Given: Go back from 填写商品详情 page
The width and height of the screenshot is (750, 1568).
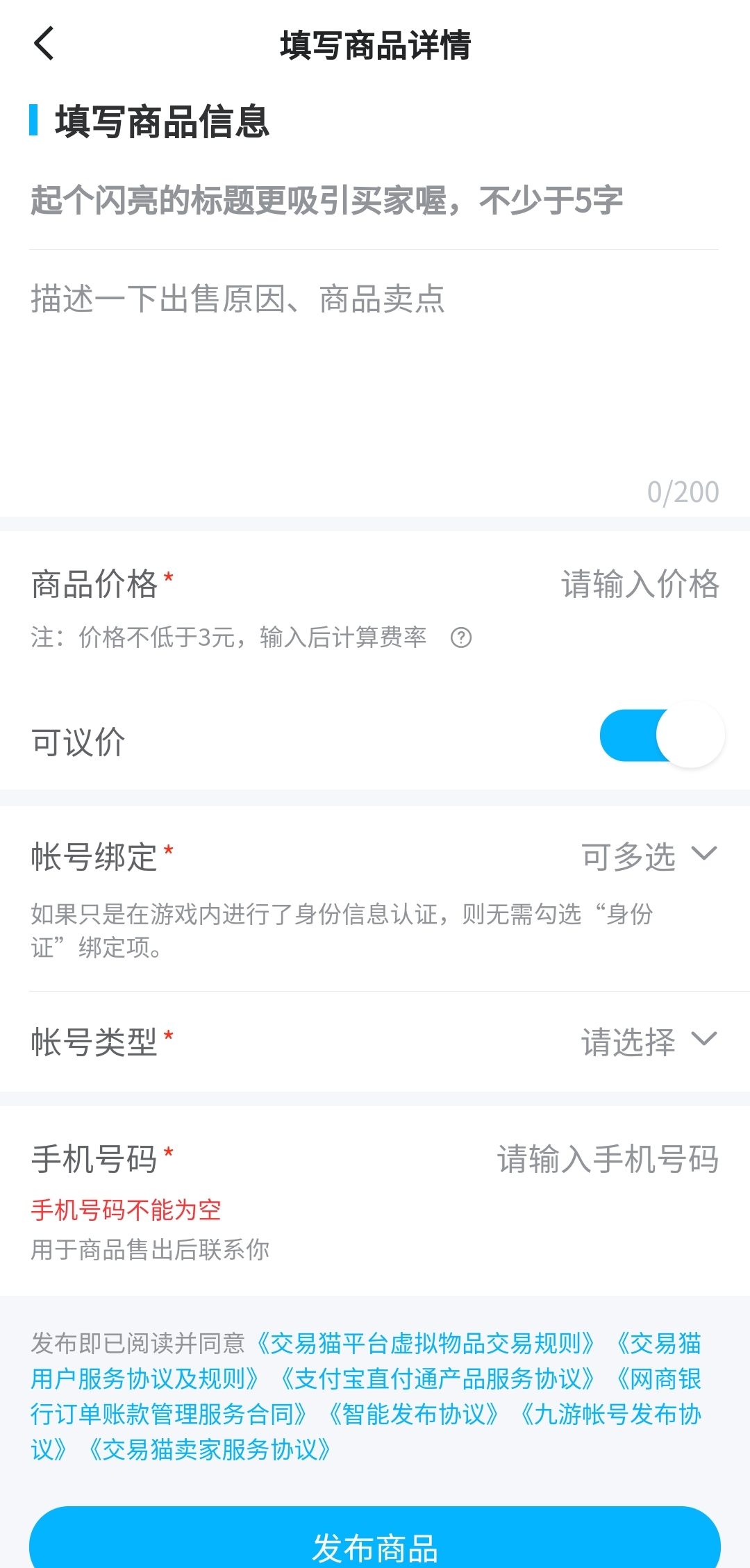Looking at the screenshot, I should tap(44, 44).
